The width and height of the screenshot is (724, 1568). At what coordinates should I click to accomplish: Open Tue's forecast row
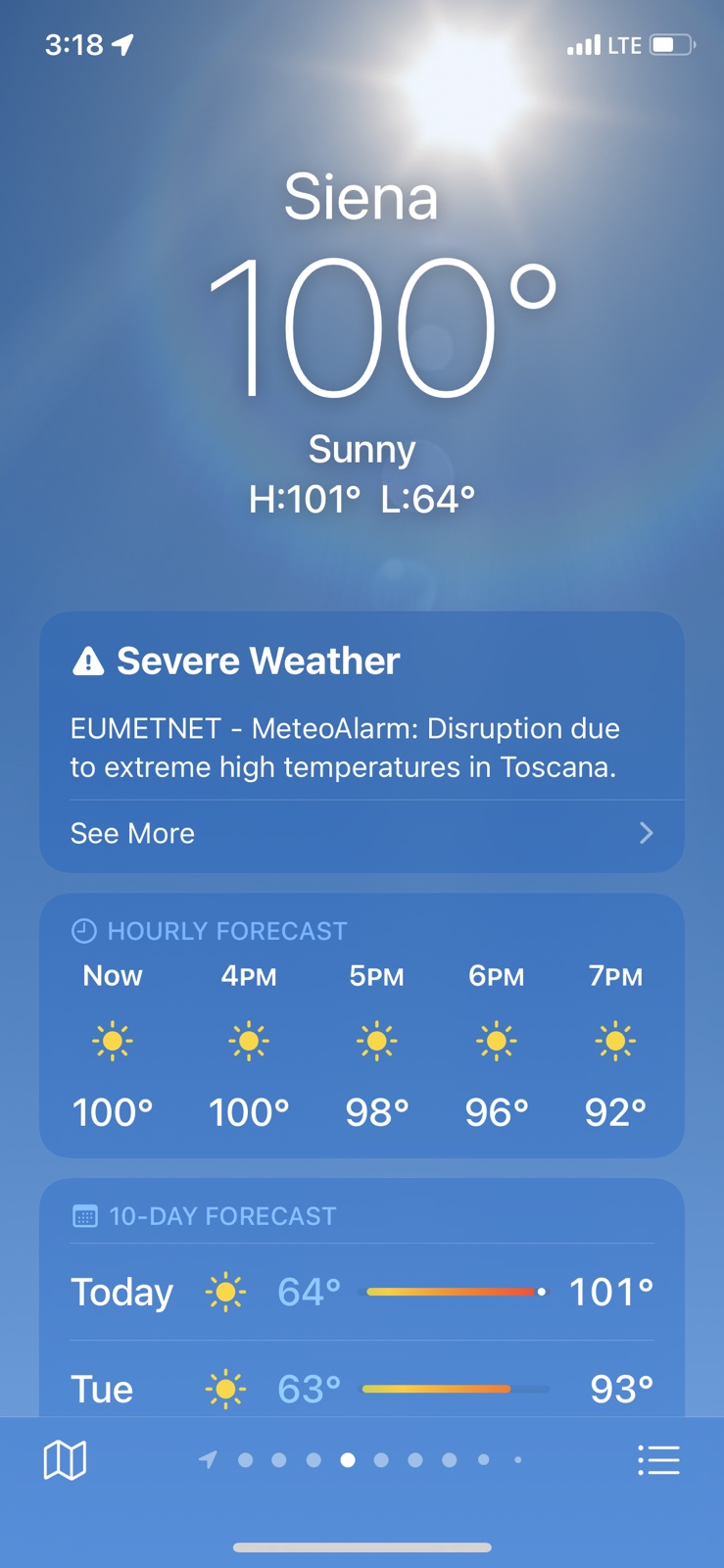(x=361, y=1388)
